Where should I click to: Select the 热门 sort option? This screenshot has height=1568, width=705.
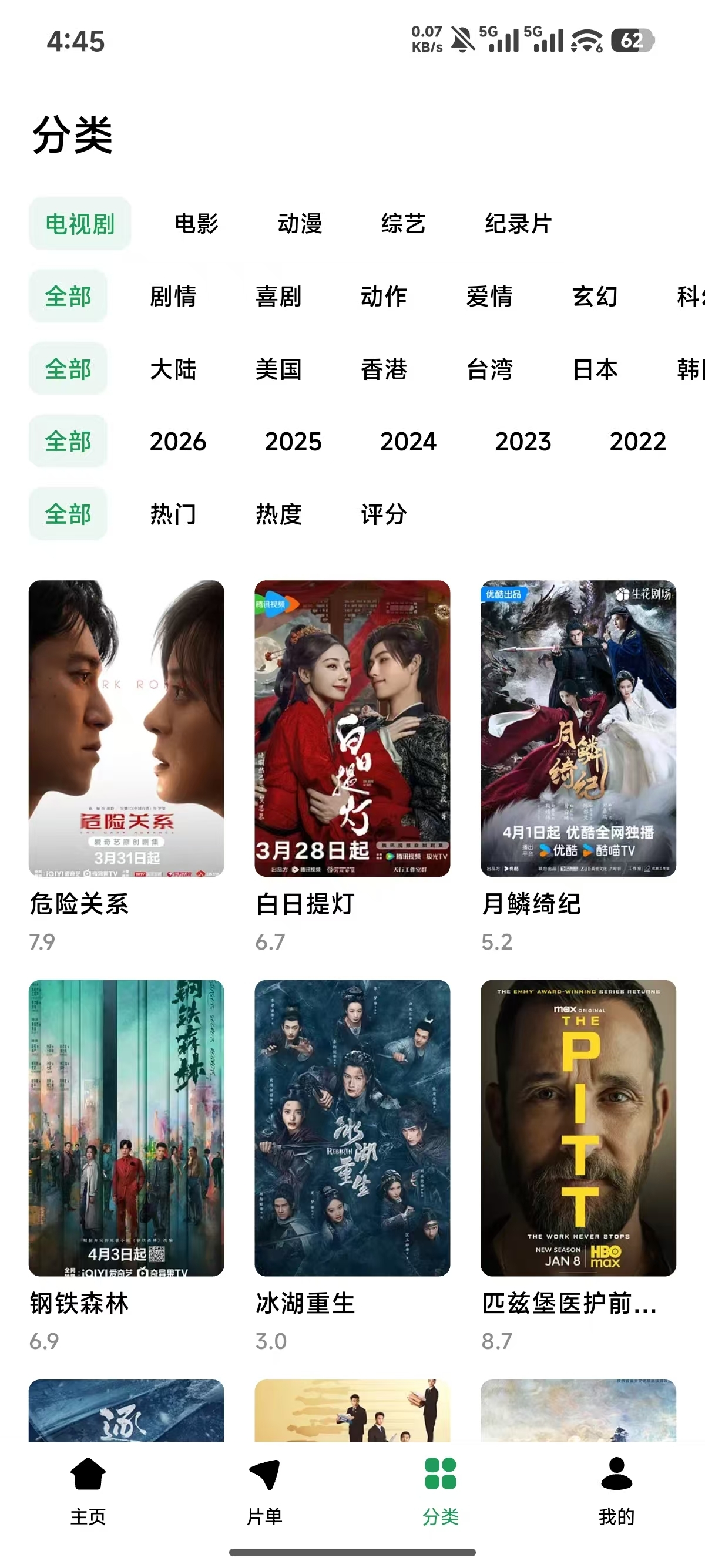(174, 514)
